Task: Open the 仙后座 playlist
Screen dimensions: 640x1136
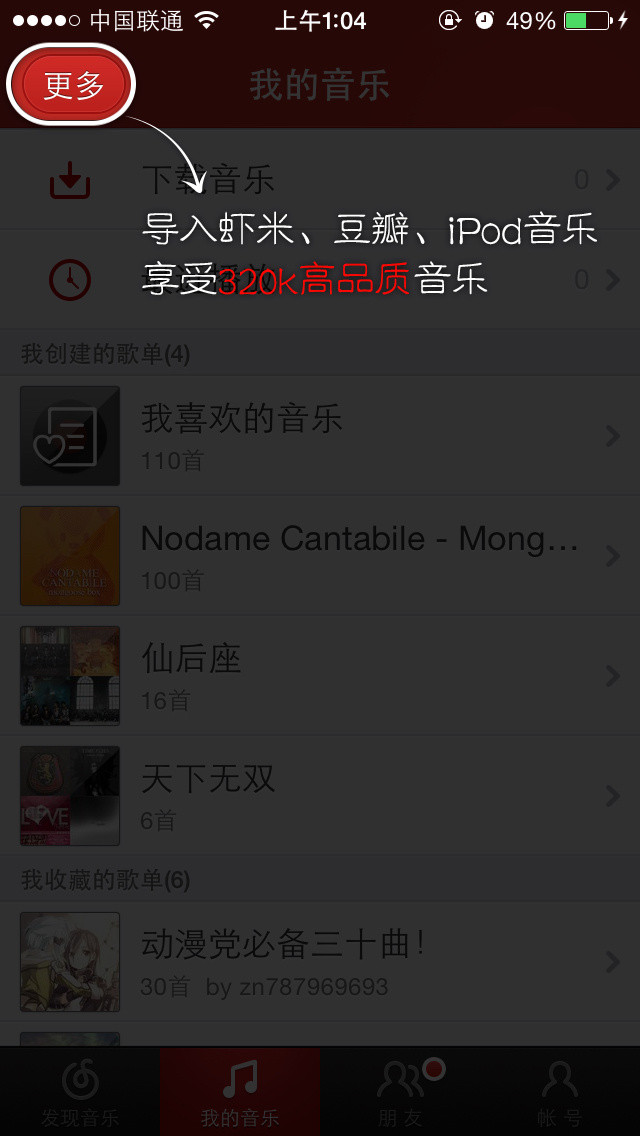Action: pyautogui.click(x=320, y=676)
